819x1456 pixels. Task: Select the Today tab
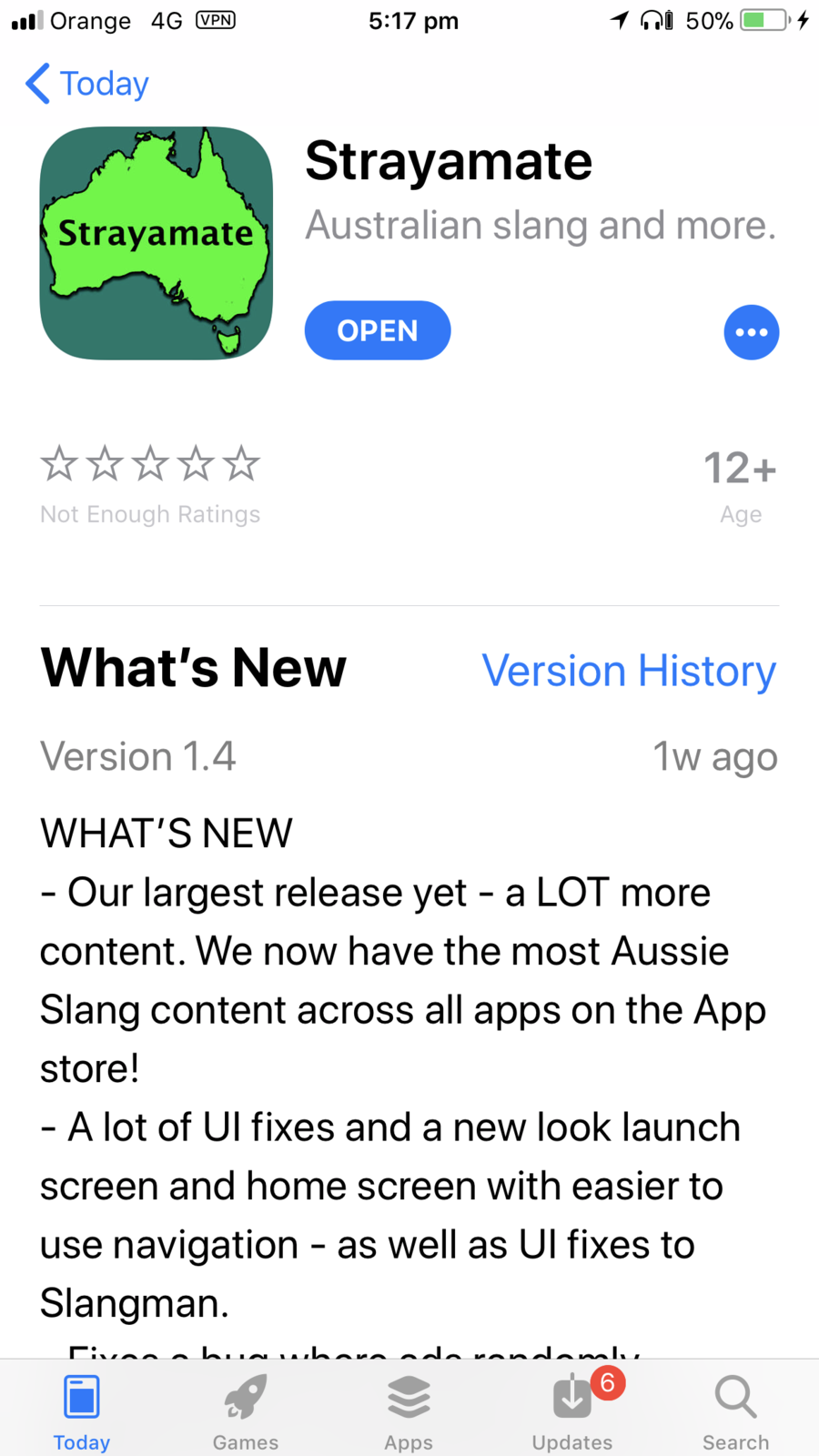[82, 1410]
